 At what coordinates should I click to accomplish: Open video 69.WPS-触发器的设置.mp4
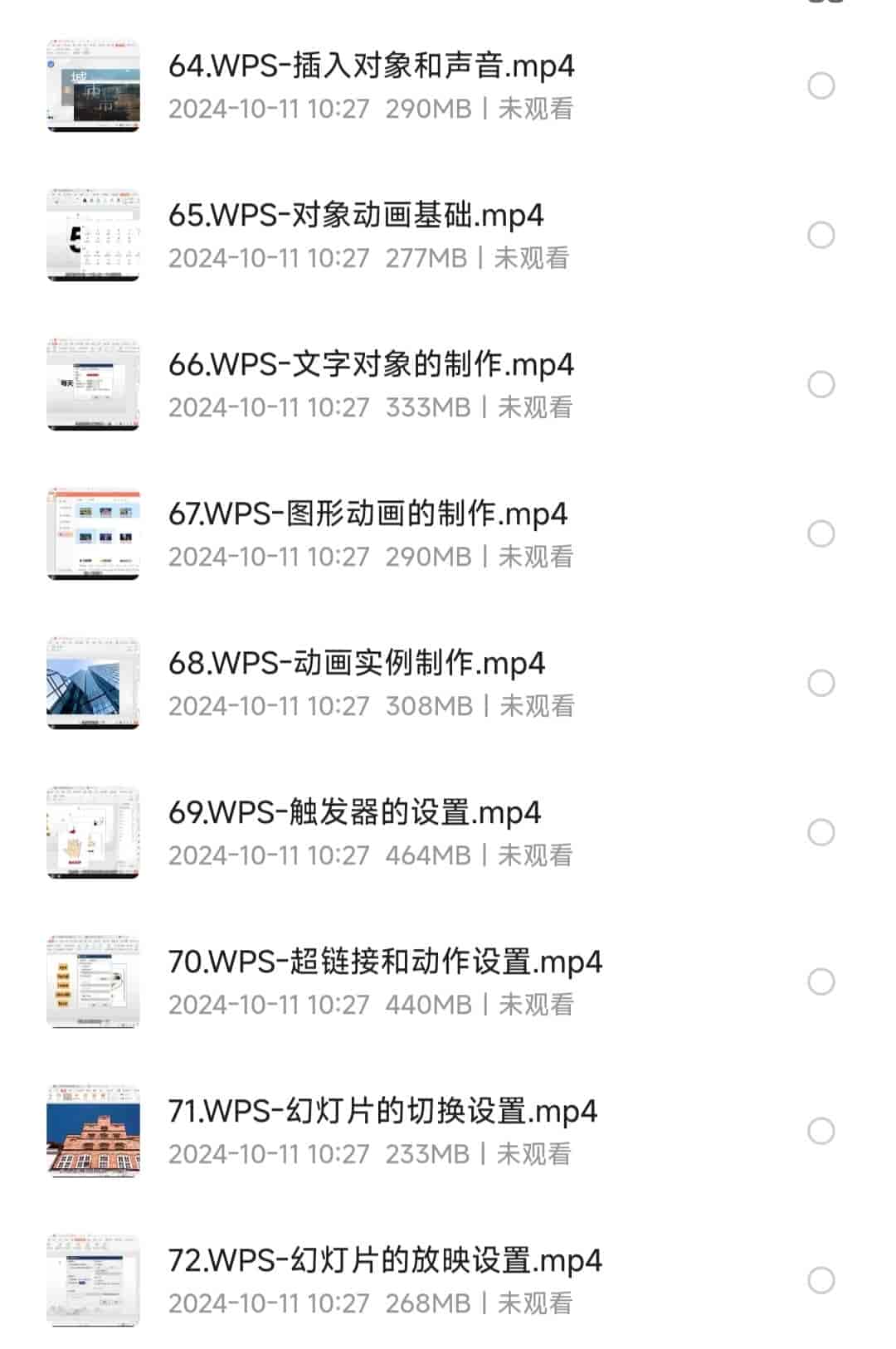tap(354, 813)
